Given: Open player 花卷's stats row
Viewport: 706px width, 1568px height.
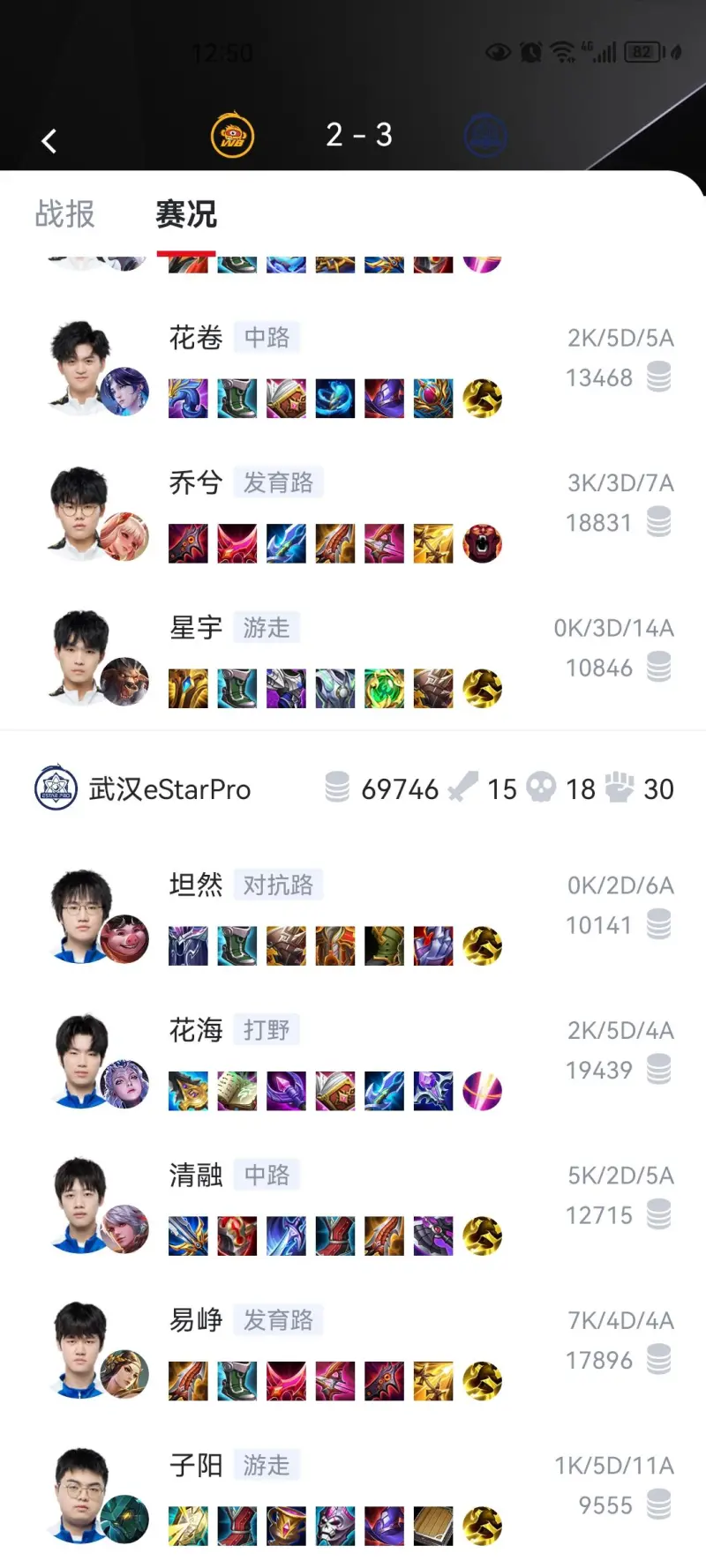Looking at the screenshot, I should pyautogui.click(x=353, y=368).
